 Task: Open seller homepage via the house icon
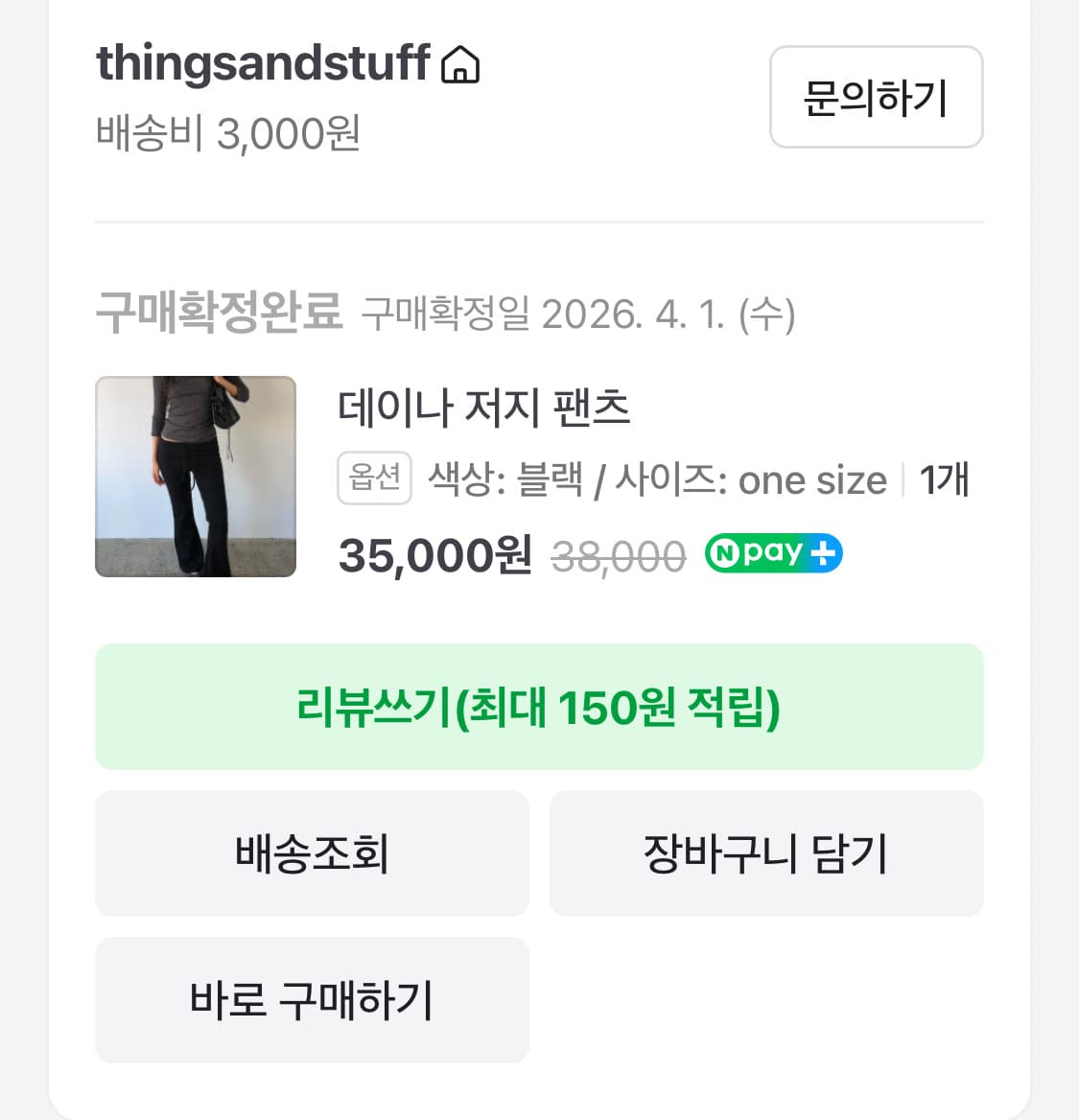click(461, 64)
